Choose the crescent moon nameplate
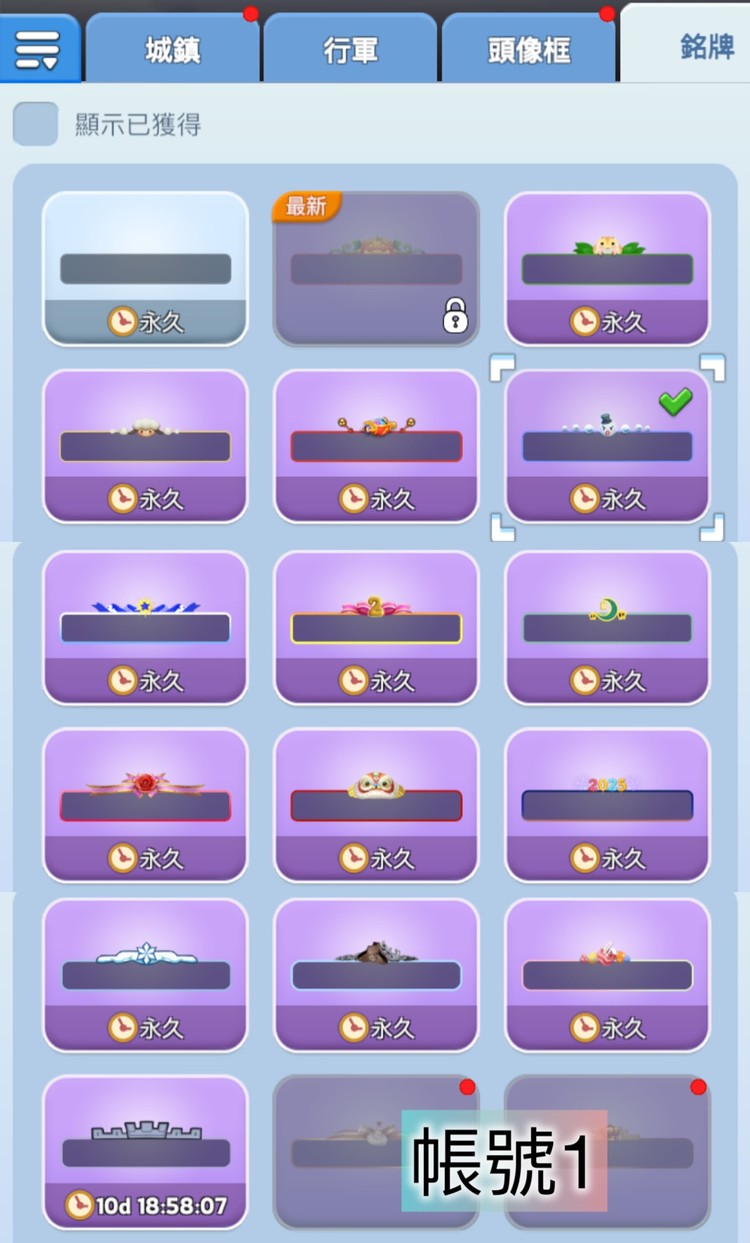Image resolution: width=750 pixels, height=1243 pixels. tap(607, 627)
